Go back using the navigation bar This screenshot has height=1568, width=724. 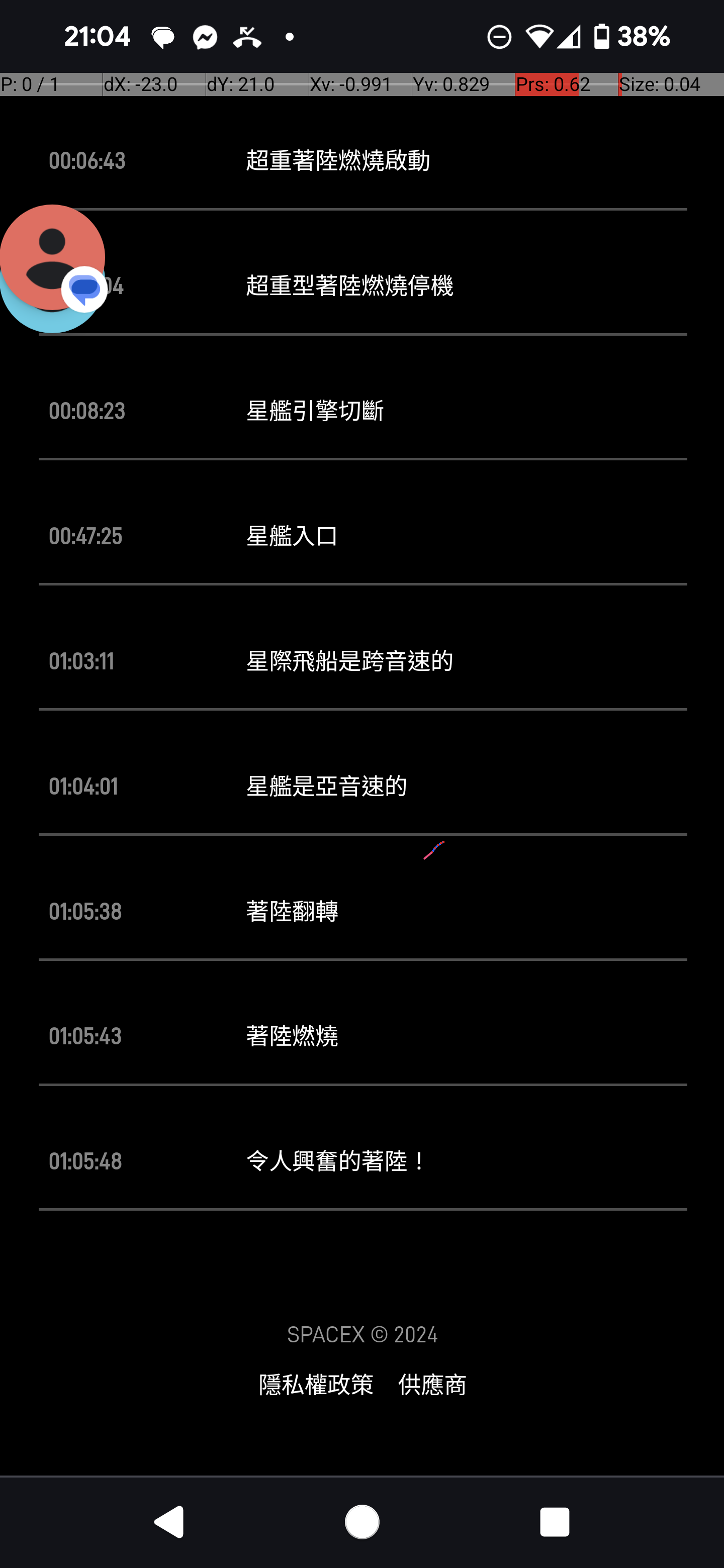169,1522
